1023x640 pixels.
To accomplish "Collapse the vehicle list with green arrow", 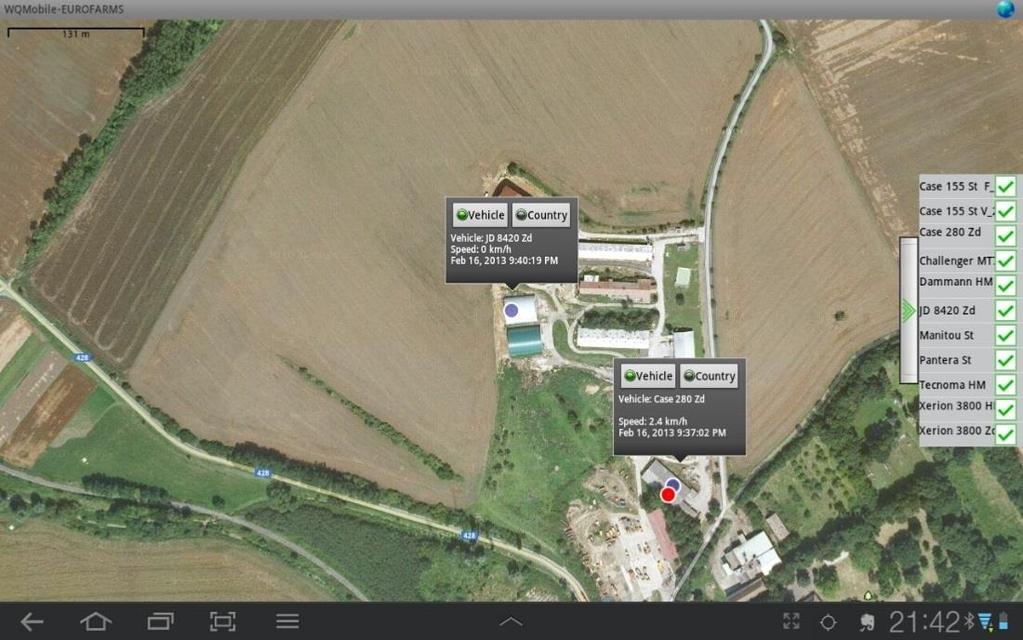I will click(908, 310).
